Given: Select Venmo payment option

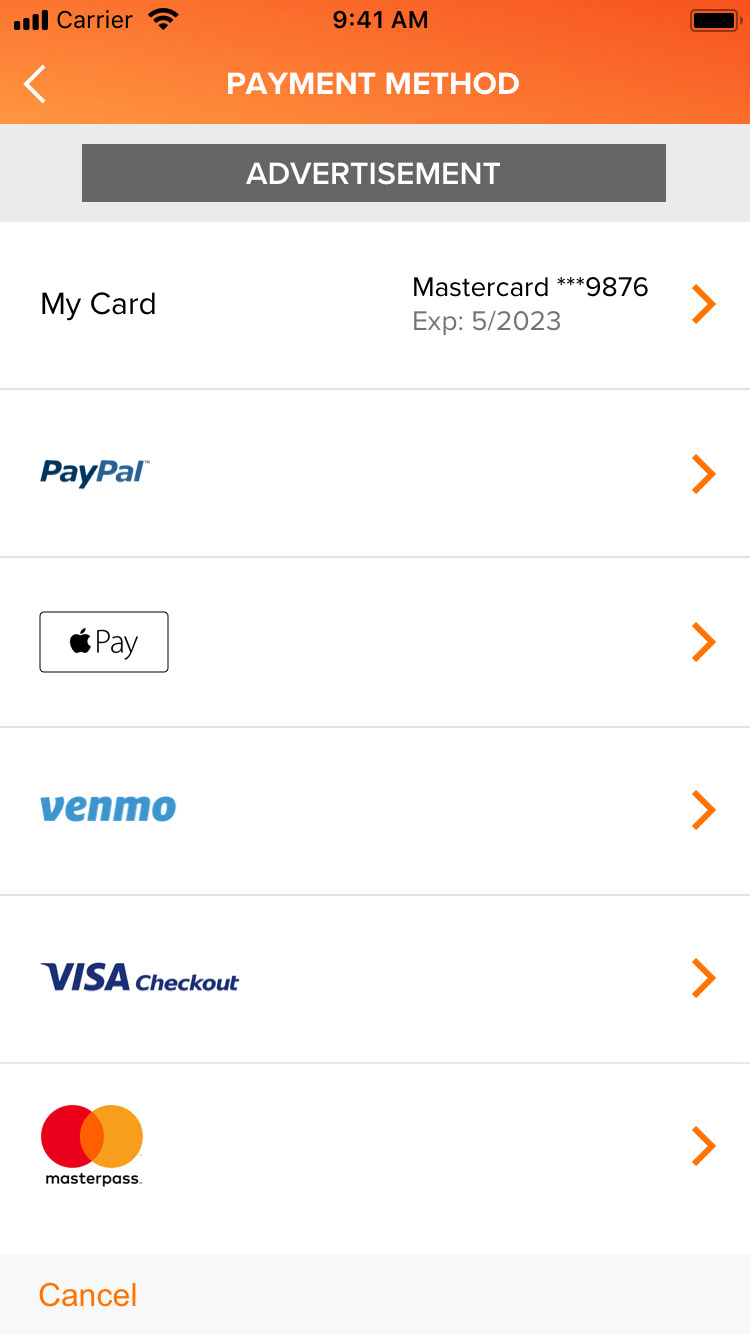Looking at the screenshot, I should (375, 811).
